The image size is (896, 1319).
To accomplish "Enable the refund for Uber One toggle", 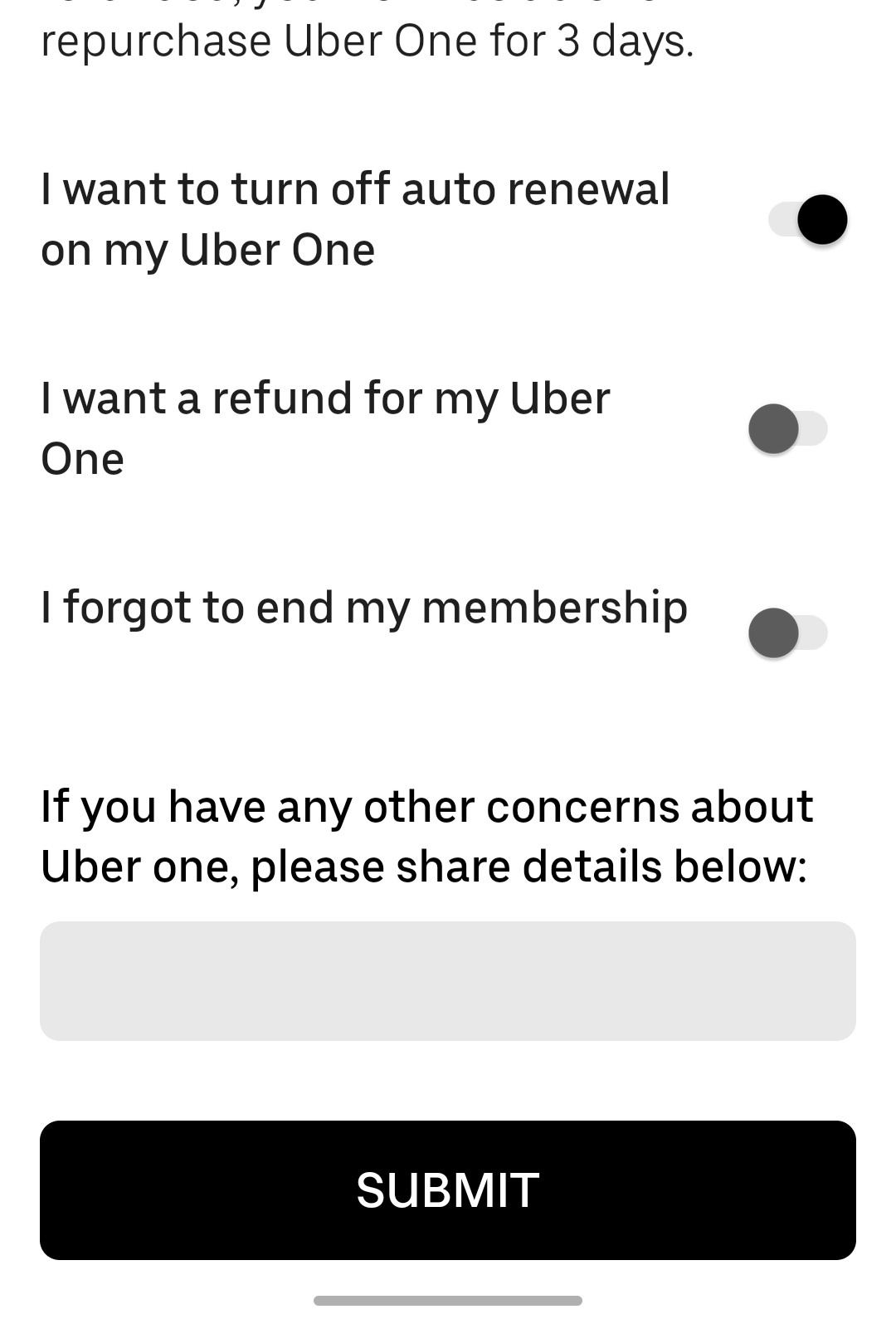I will (x=788, y=429).
